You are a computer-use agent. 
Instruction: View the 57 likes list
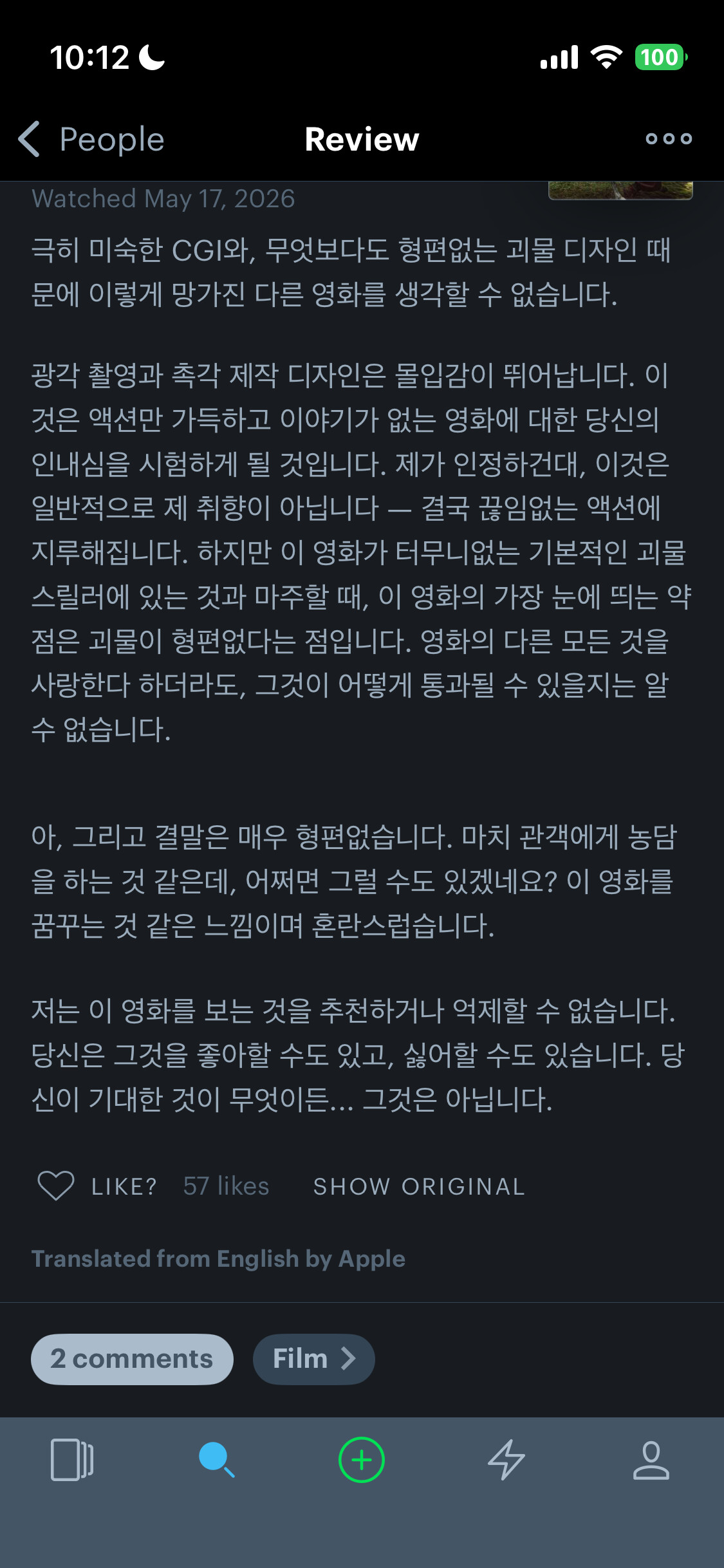click(226, 1186)
